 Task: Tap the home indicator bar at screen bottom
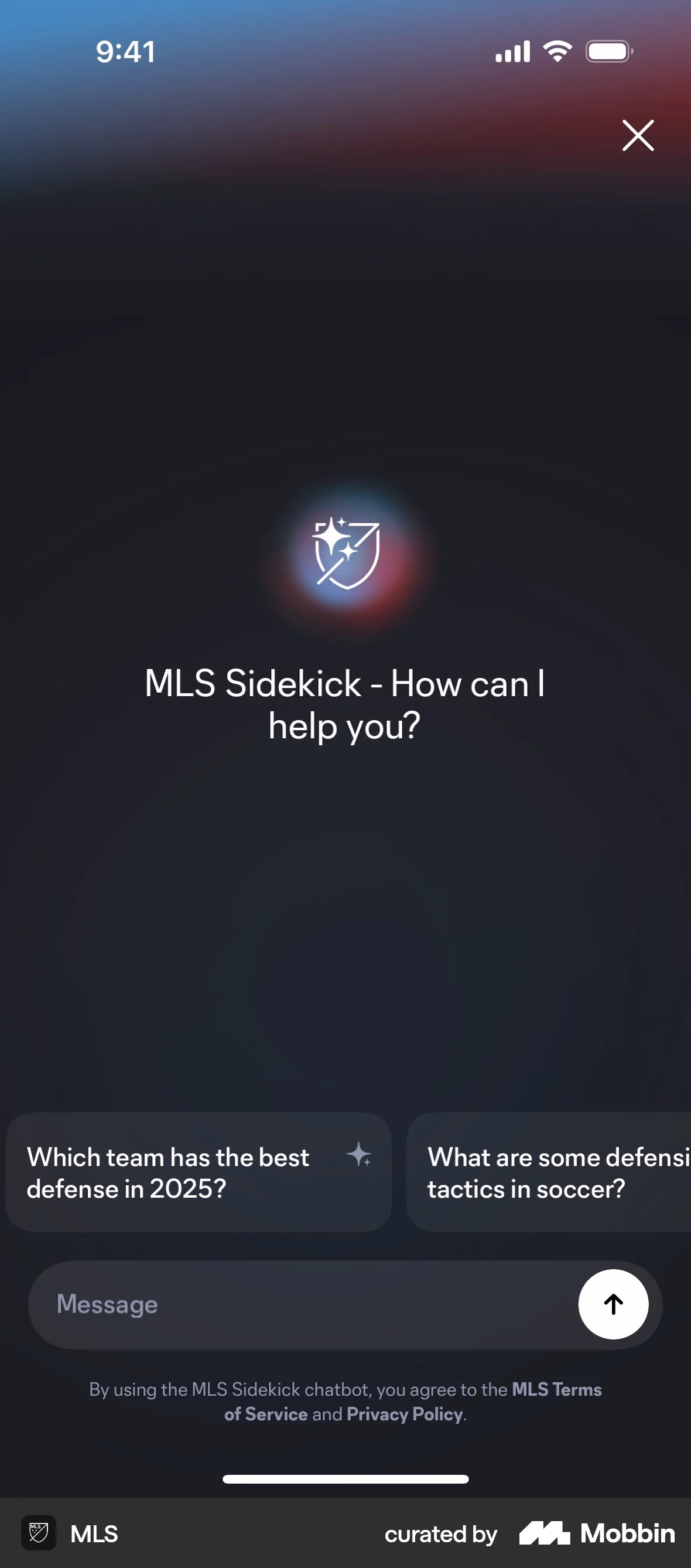pyautogui.click(x=345, y=1479)
